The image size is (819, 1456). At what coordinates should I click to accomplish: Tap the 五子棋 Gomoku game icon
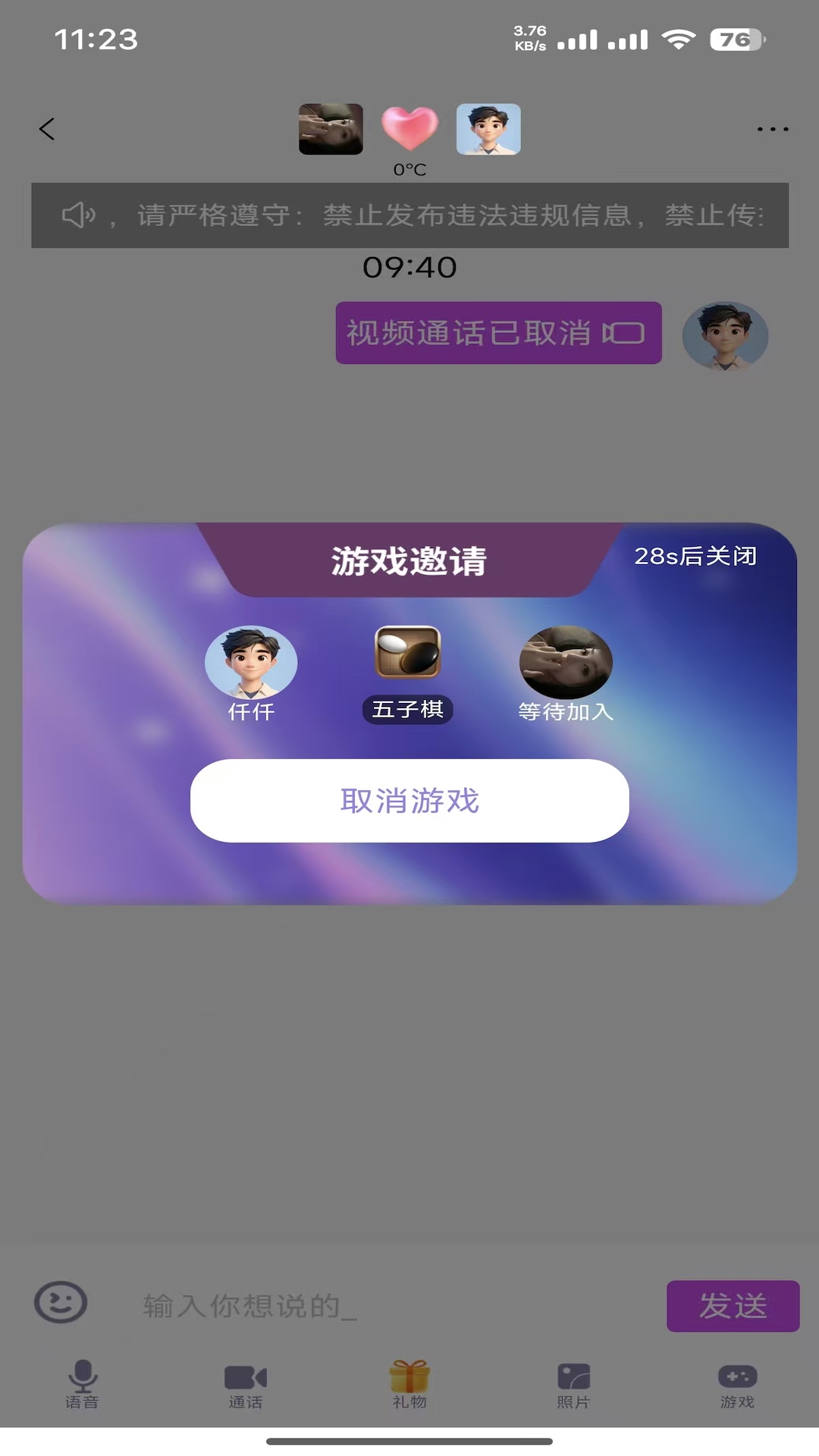tap(408, 655)
